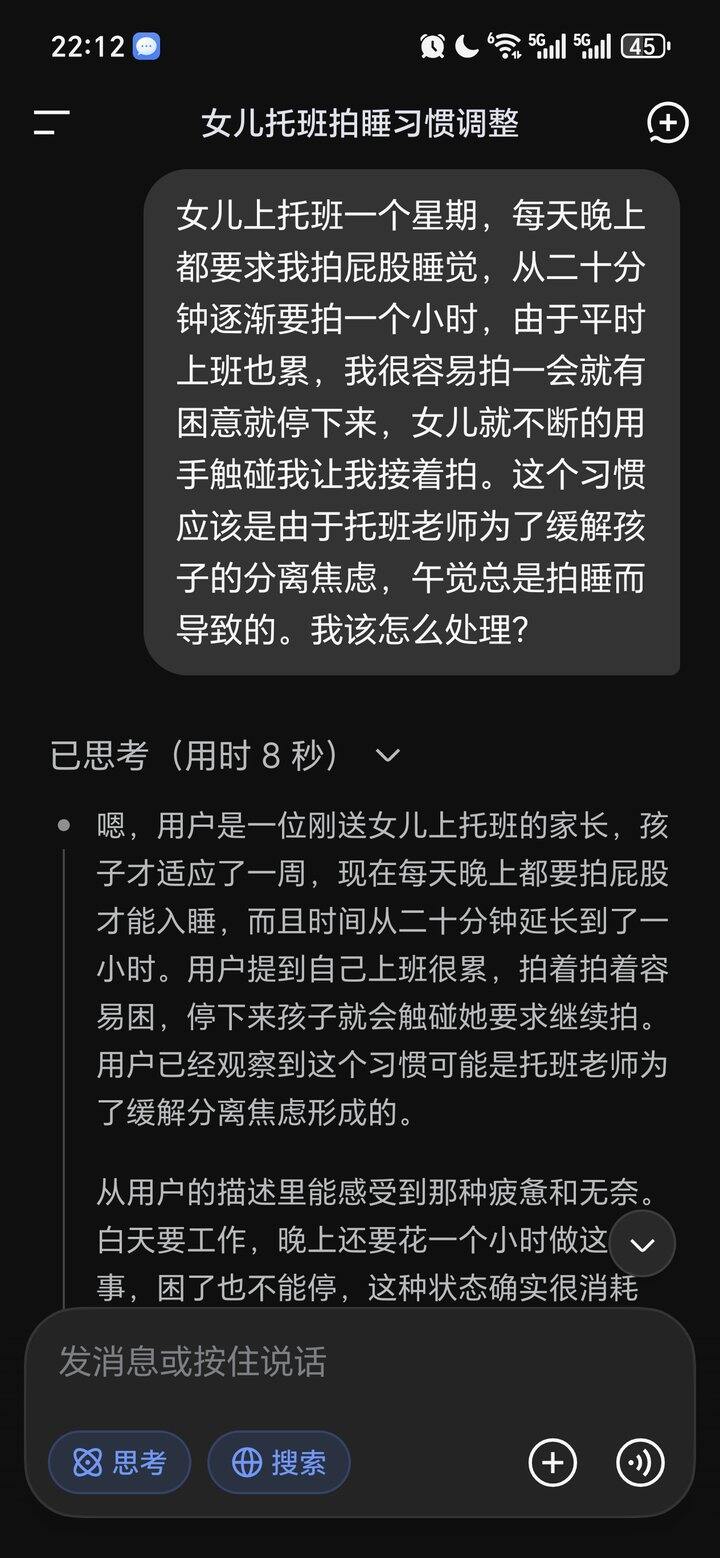Toggle the moon do-not-disturb status icon
The width and height of the screenshot is (720, 1558).
click(466, 44)
